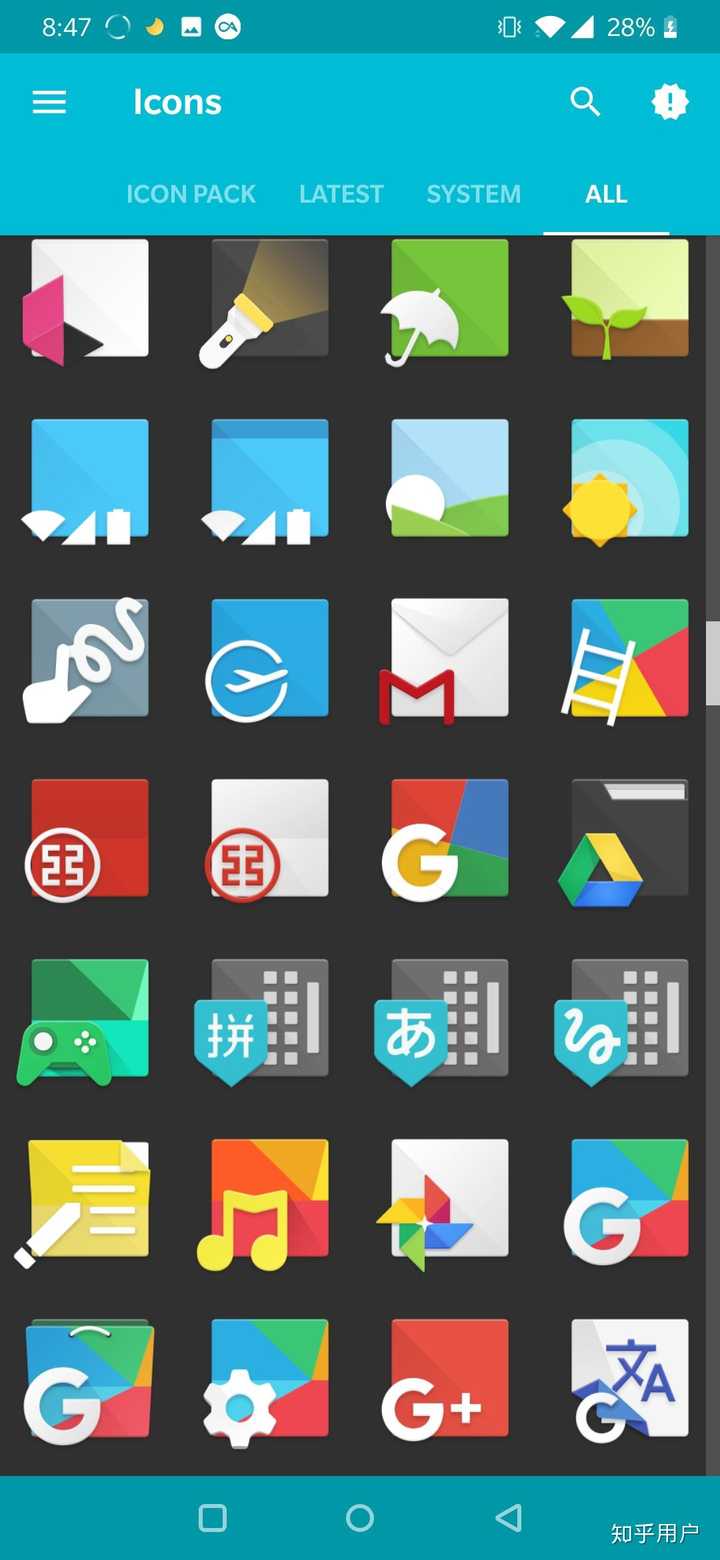This screenshot has height=1560, width=720.
Task: Tap the alert badge icon in app bar
Action: point(669,102)
